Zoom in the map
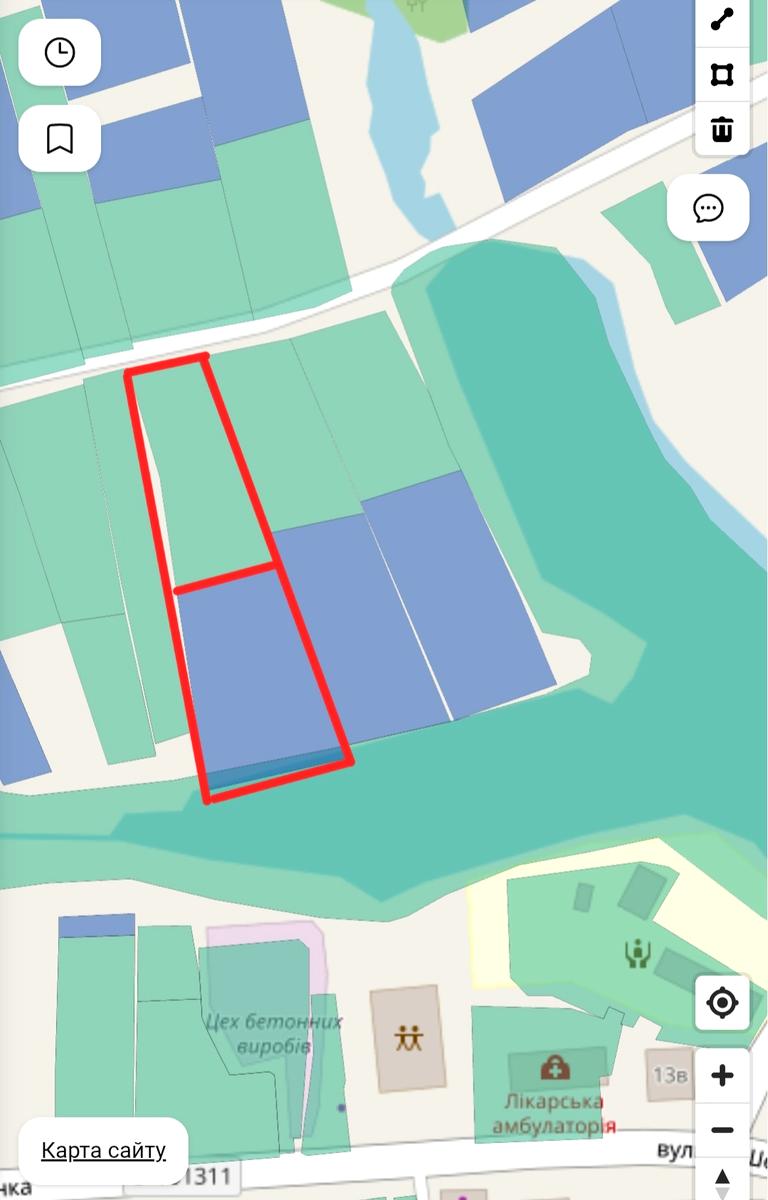This screenshot has width=768, height=1200. (722, 1076)
